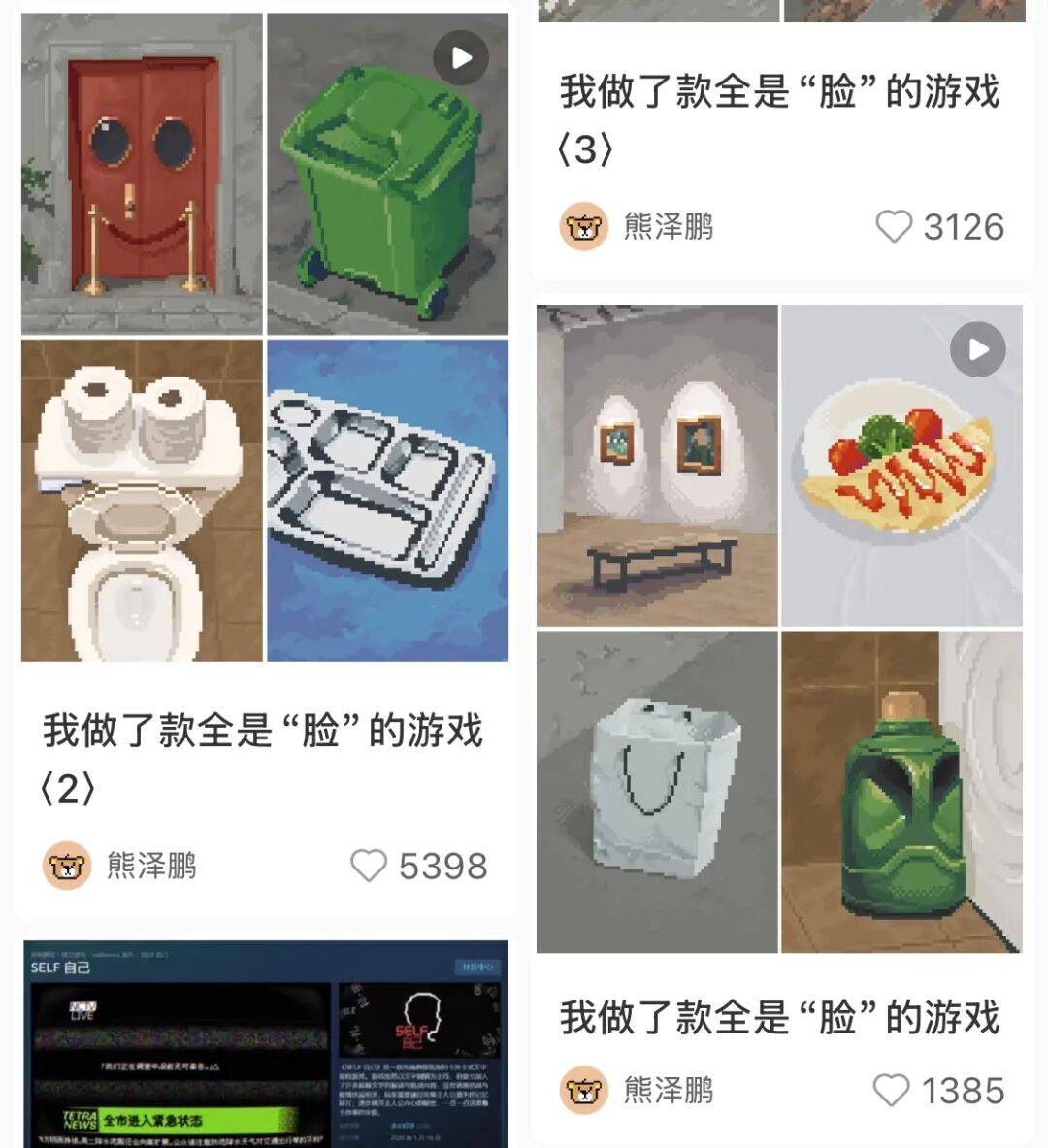Open 熊泽鹏's avatar on the 〈3〉 post
Image resolution: width=1048 pixels, height=1148 pixels.
[583, 227]
